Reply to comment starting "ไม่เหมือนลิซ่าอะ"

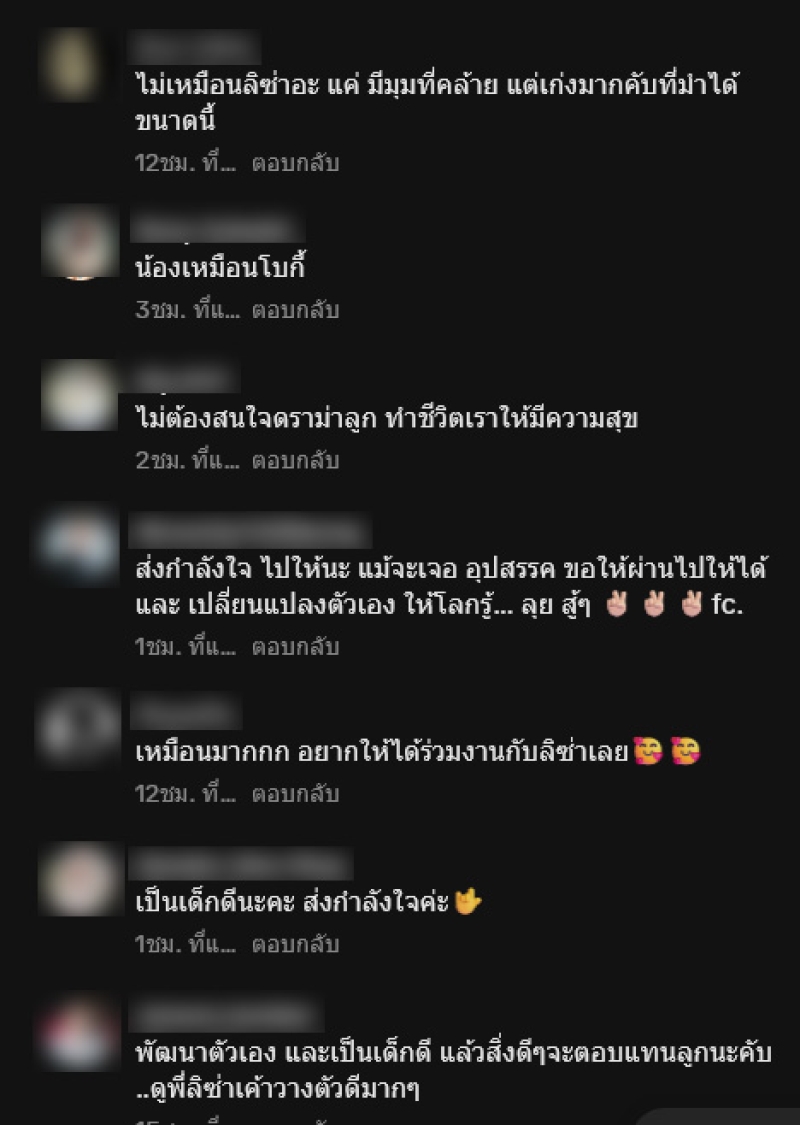pos(295,163)
